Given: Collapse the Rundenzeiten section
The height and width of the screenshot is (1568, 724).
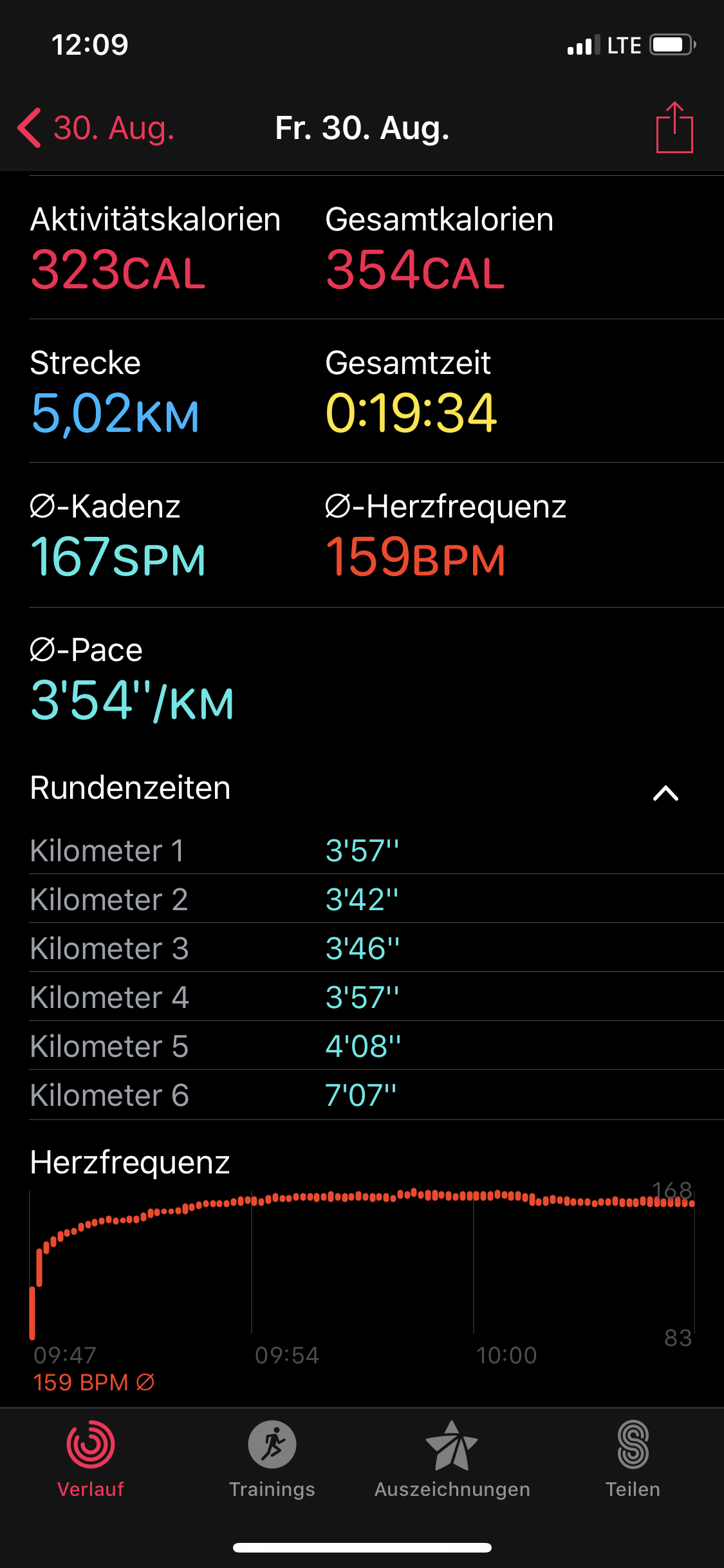Looking at the screenshot, I should [x=665, y=793].
